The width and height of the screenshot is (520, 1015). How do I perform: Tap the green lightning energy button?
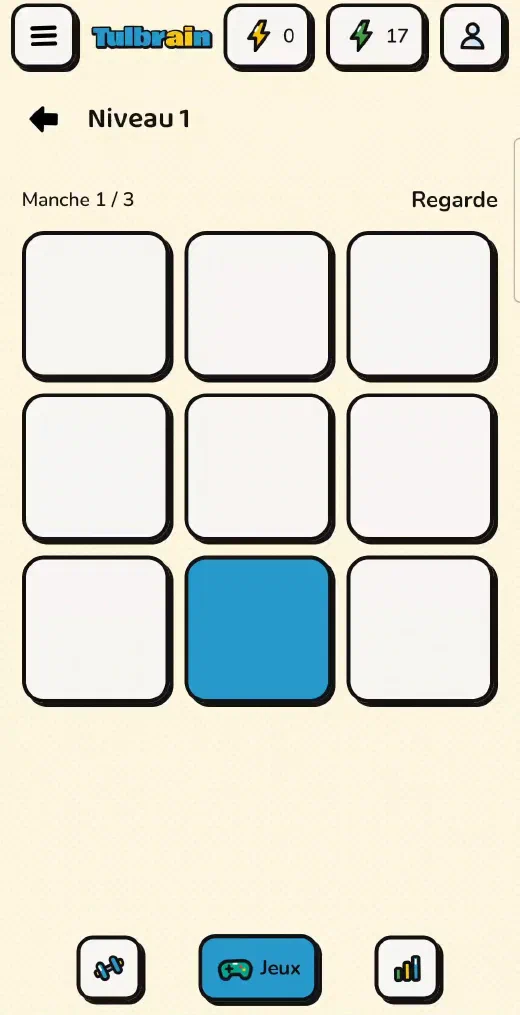click(x=376, y=36)
